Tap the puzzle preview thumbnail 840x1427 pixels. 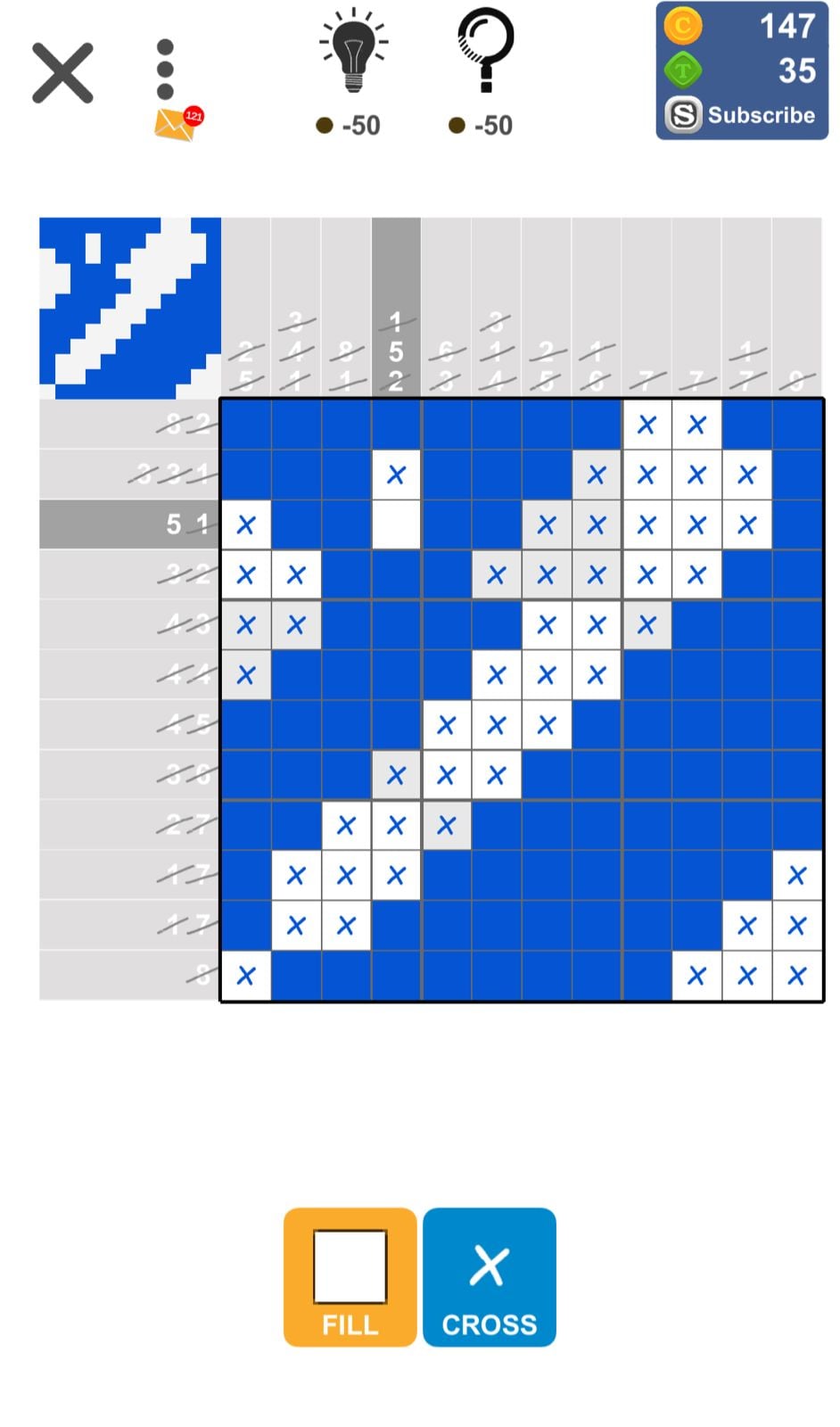130,308
